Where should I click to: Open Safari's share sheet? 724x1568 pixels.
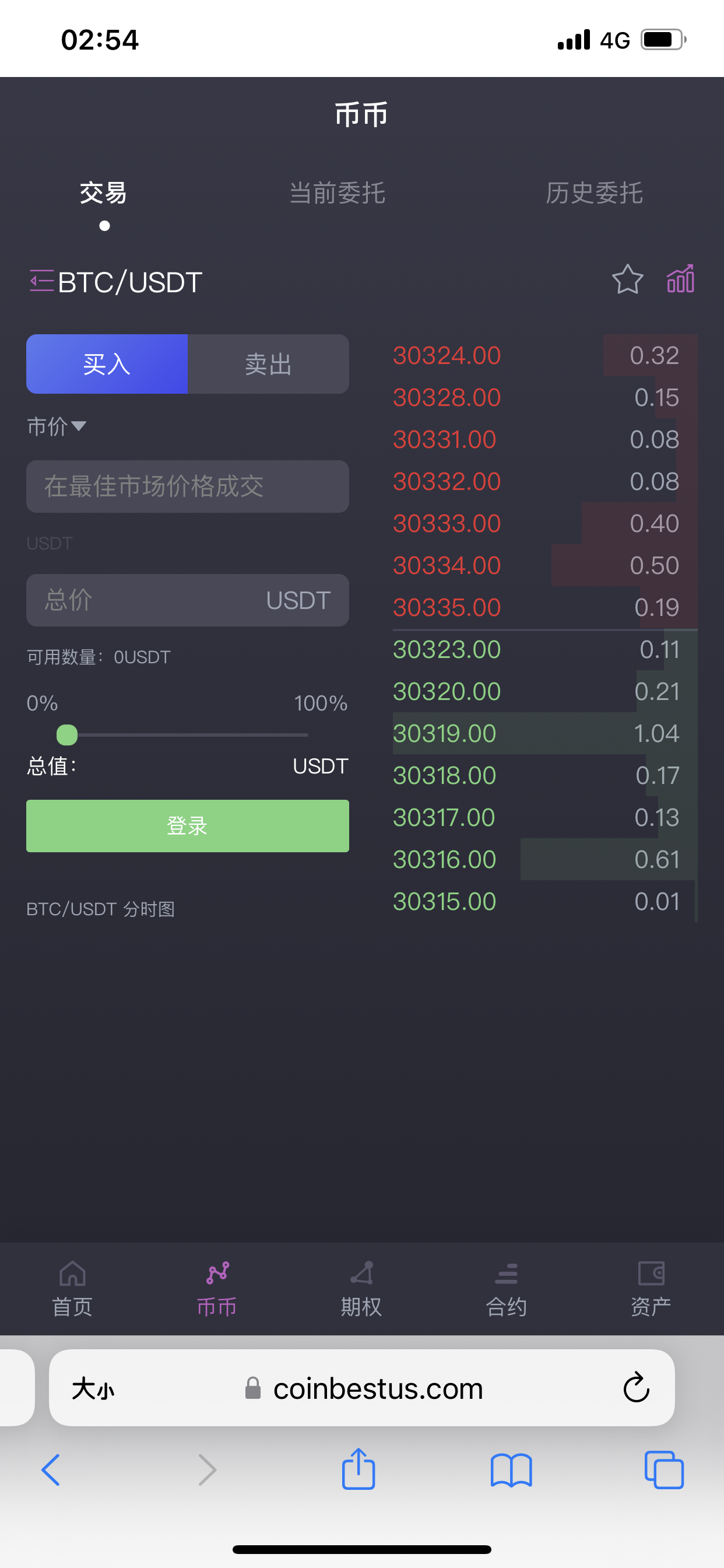(359, 1469)
